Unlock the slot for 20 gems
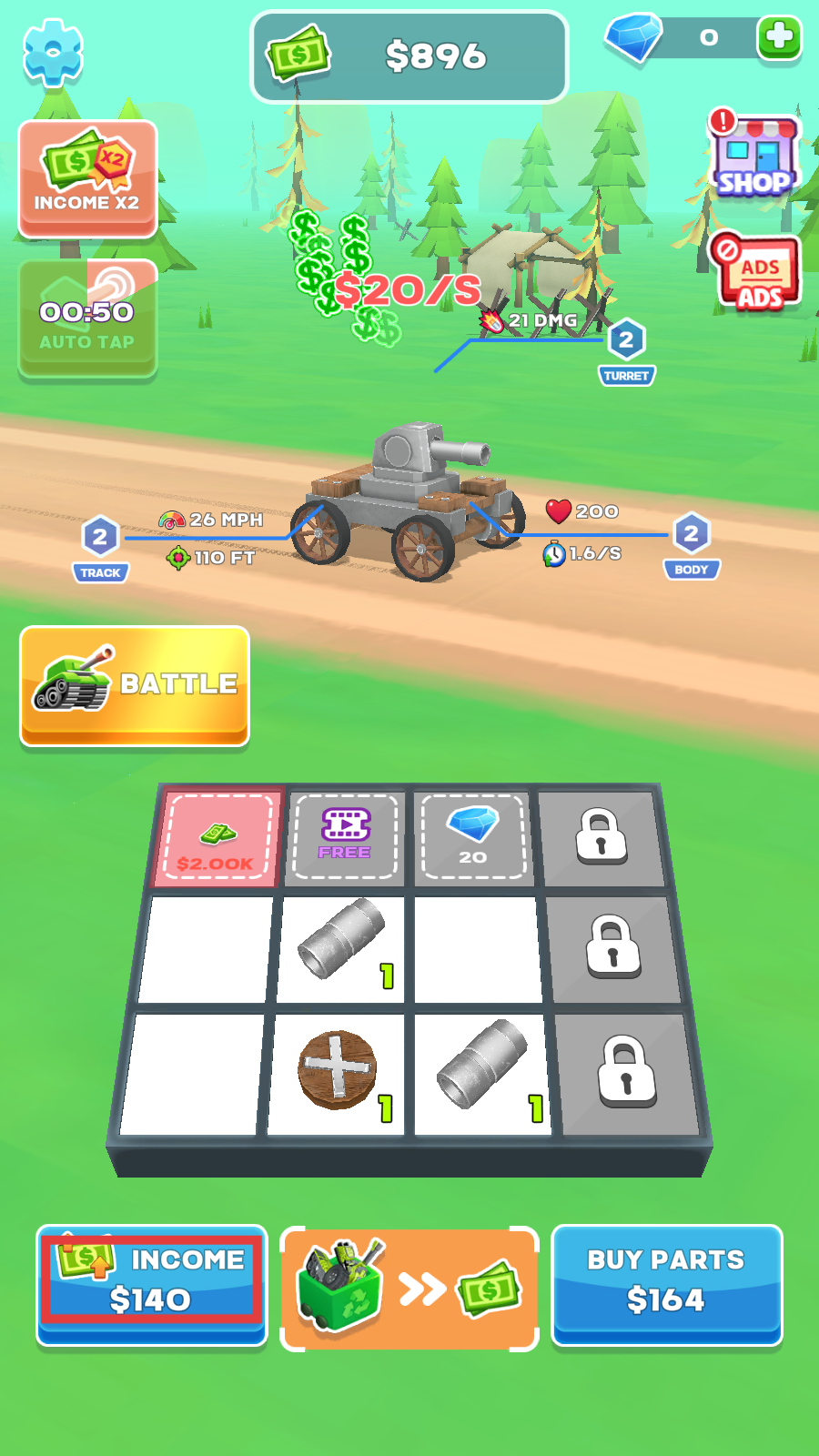819x1456 pixels. (472, 837)
